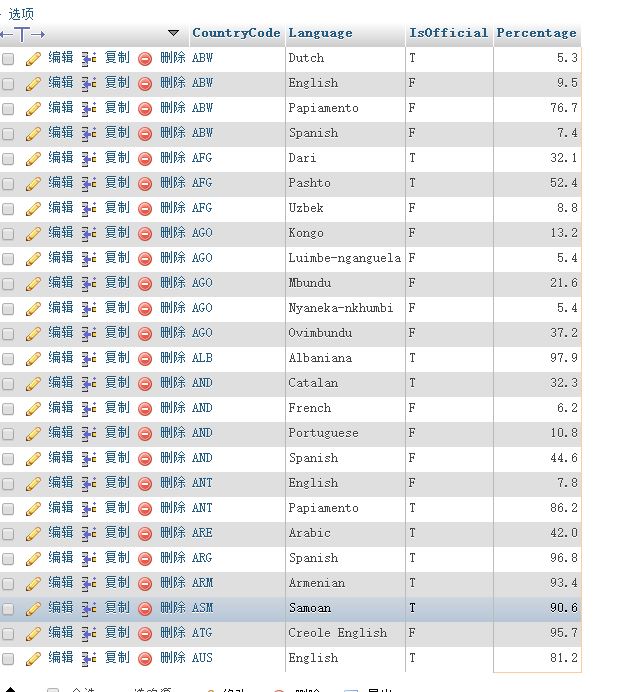Sort table by Language column
This screenshot has height=692, width=623.
tap(320, 33)
